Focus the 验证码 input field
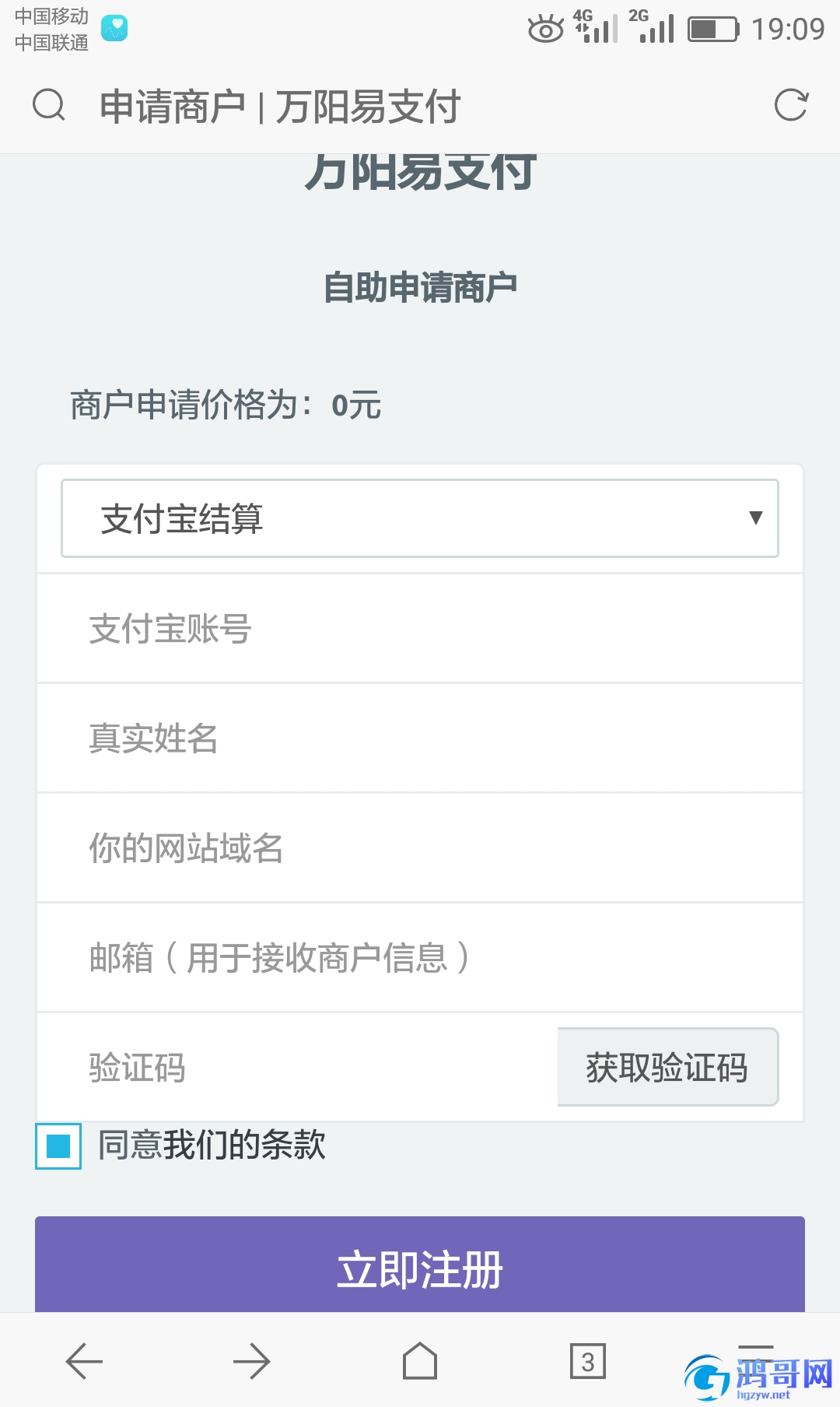This screenshot has width=840, height=1407. coord(297,1067)
